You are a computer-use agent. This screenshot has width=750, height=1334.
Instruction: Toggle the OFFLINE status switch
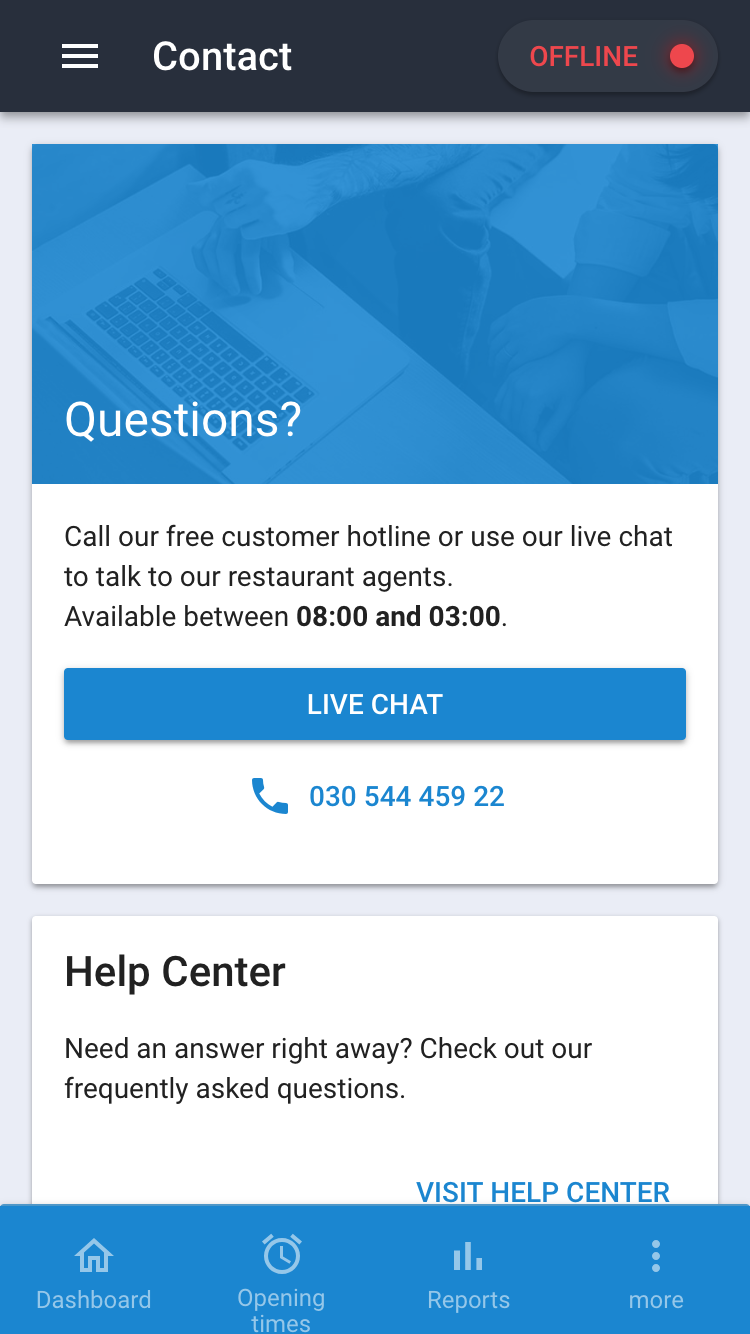[608, 57]
